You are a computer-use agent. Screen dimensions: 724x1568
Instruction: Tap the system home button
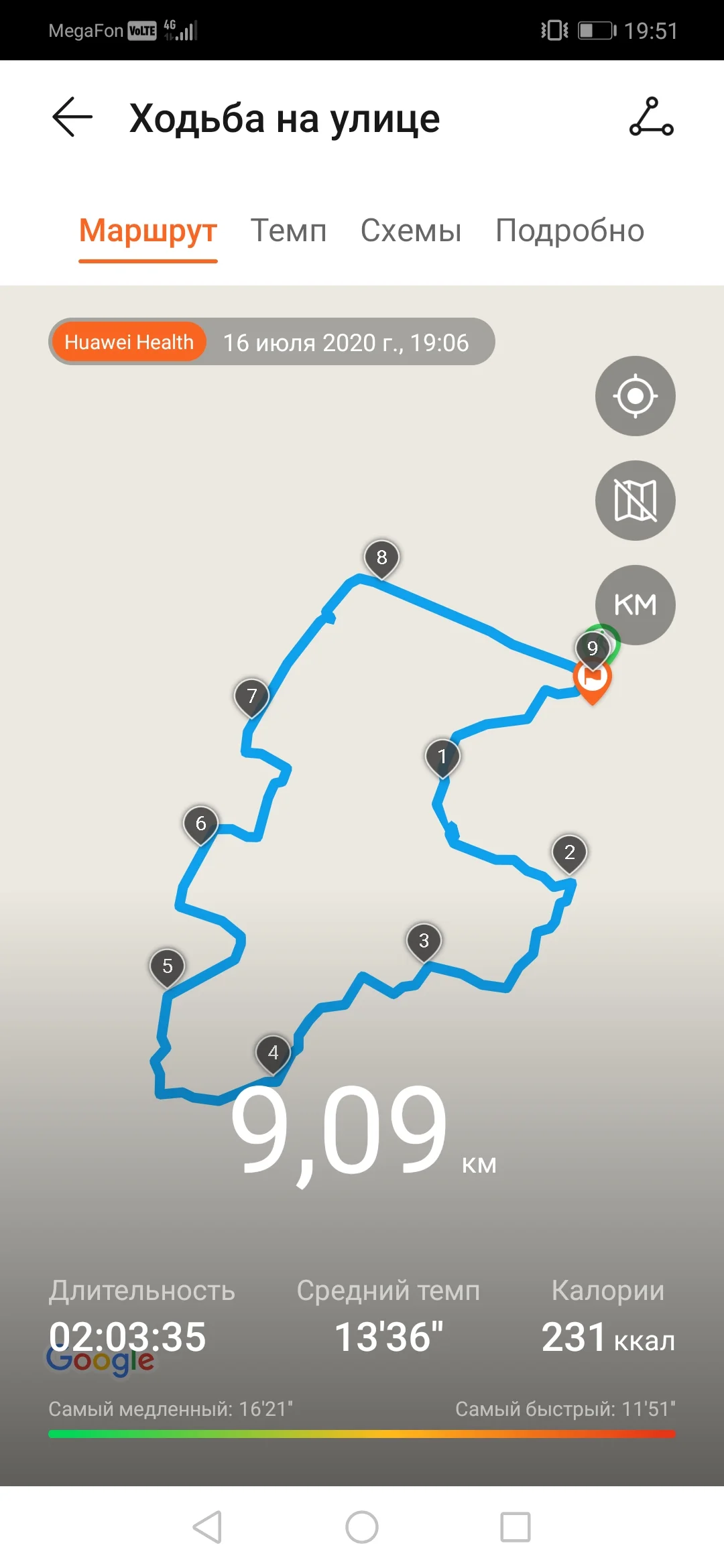click(362, 1527)
